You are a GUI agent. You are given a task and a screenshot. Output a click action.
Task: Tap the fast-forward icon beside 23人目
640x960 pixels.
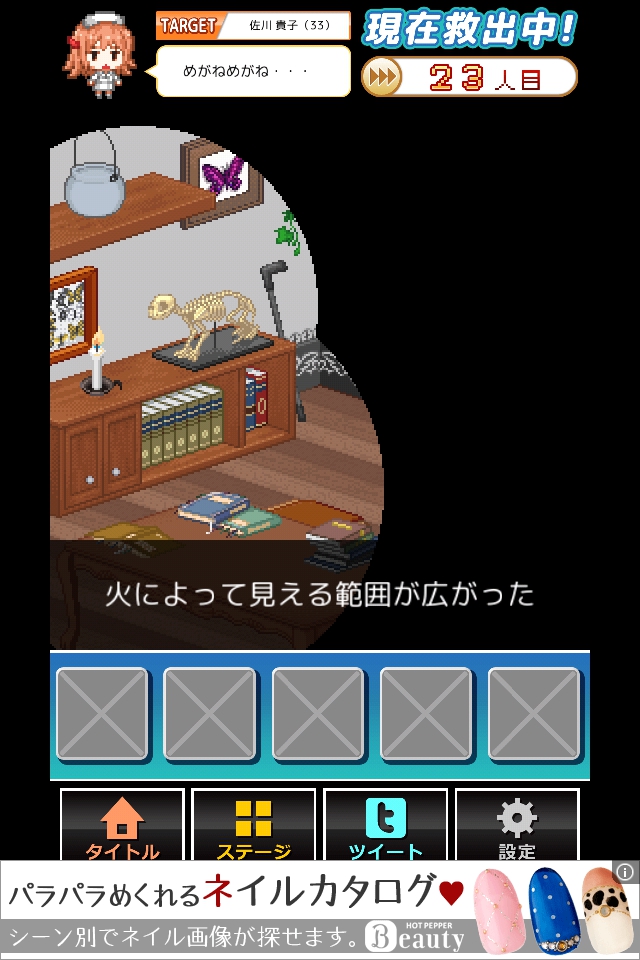click(384, 77)
